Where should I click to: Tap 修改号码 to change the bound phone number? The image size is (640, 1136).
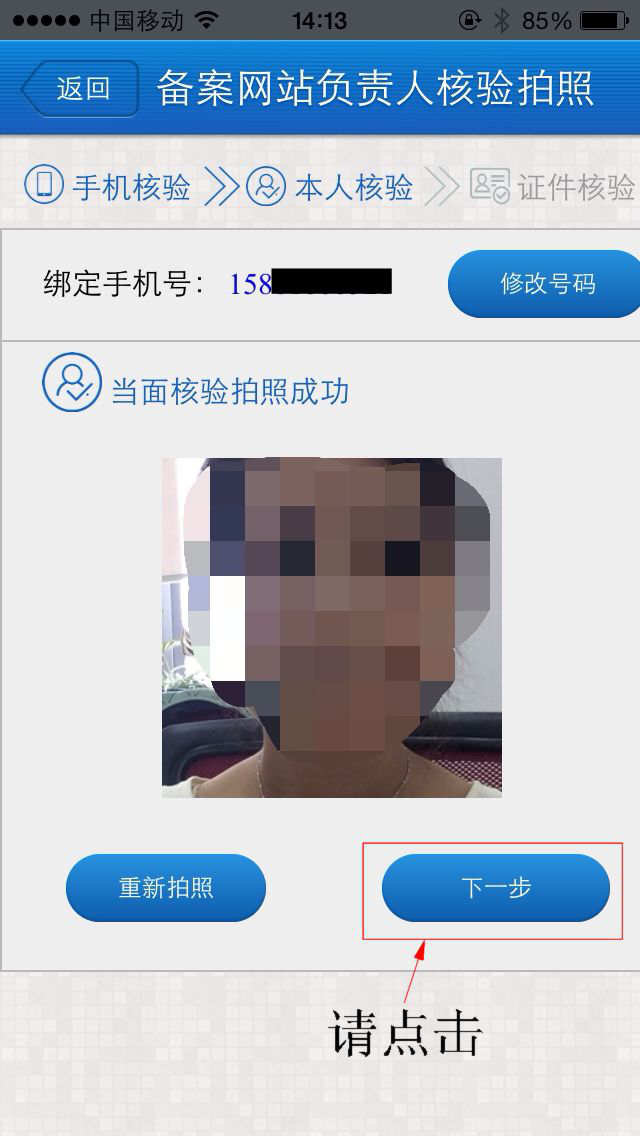[546, 284]
